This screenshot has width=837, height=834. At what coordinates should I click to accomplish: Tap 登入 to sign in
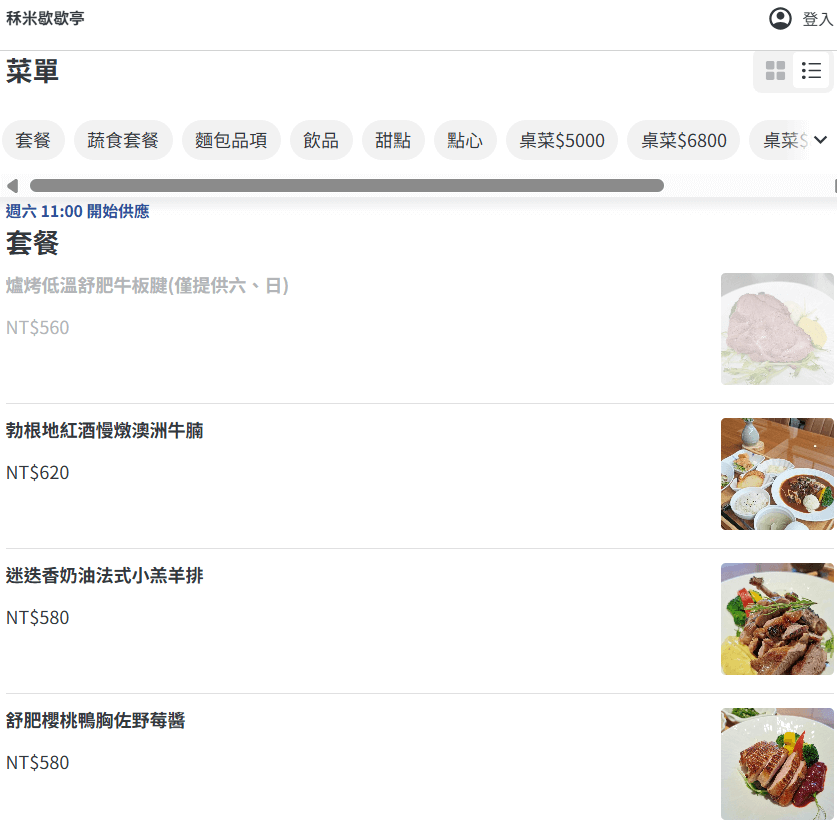(x=801, y=19)
